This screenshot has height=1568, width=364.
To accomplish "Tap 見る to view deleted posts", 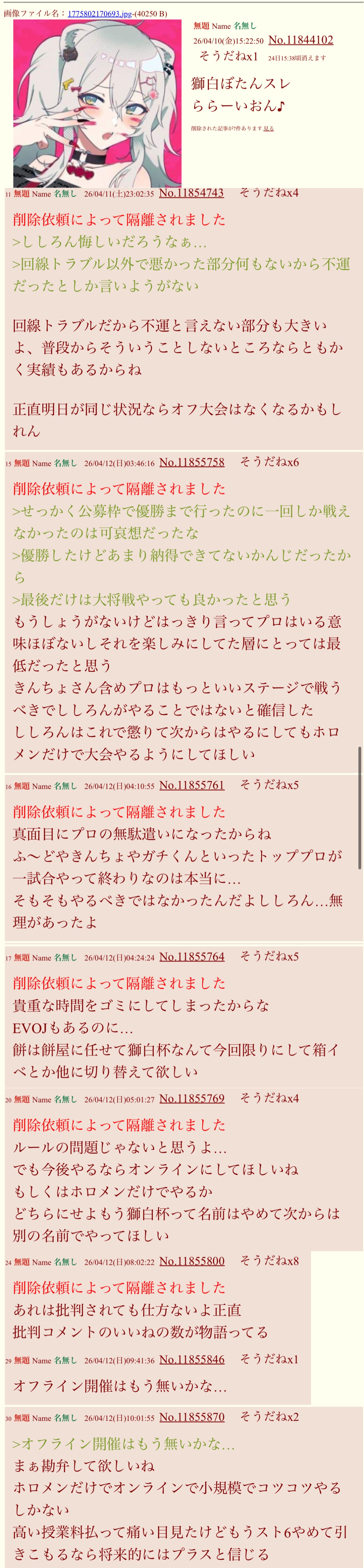I will pyautogui.click(x=268, y=129).
